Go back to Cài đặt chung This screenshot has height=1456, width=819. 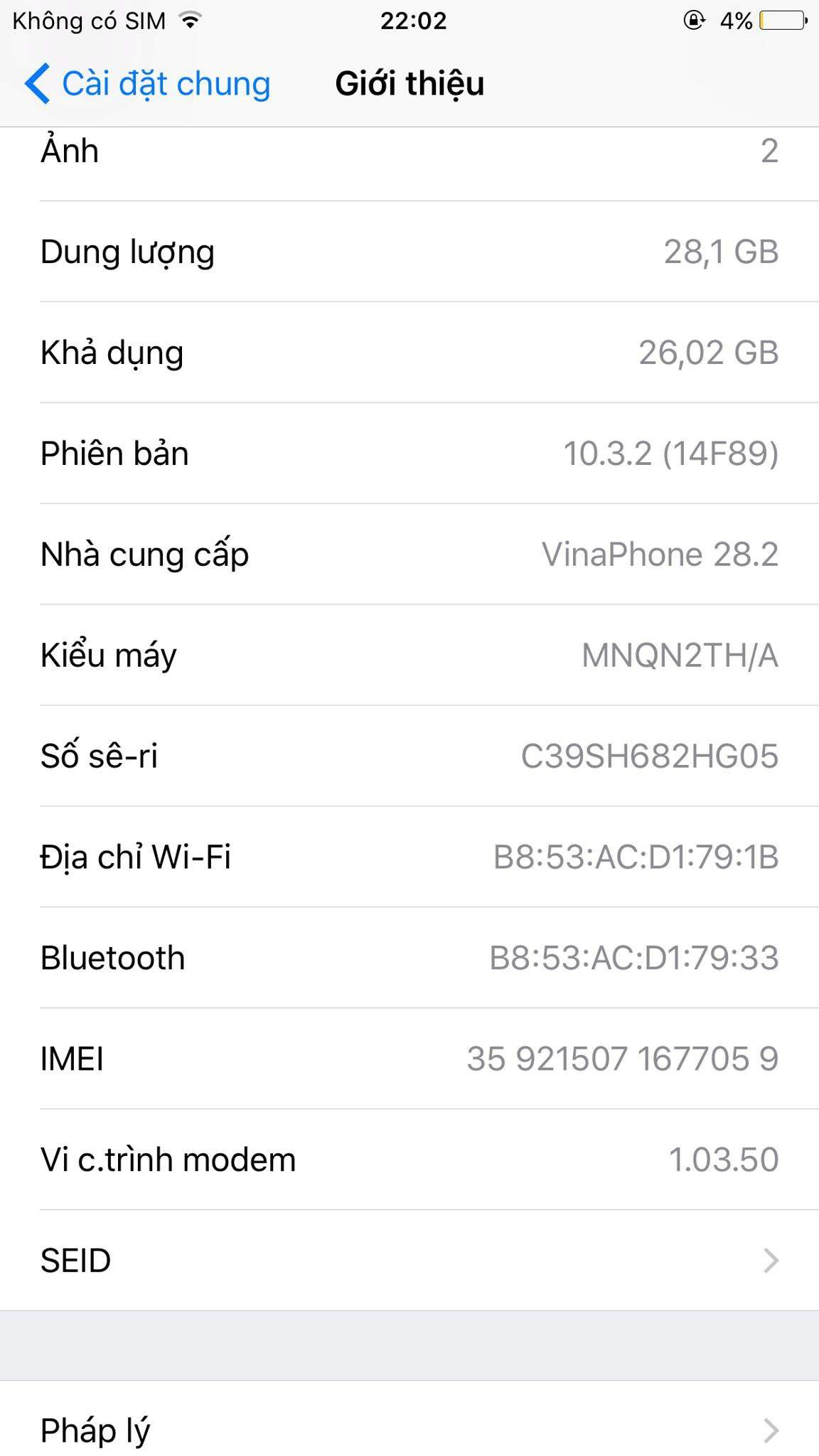click(x=148, y=84)
